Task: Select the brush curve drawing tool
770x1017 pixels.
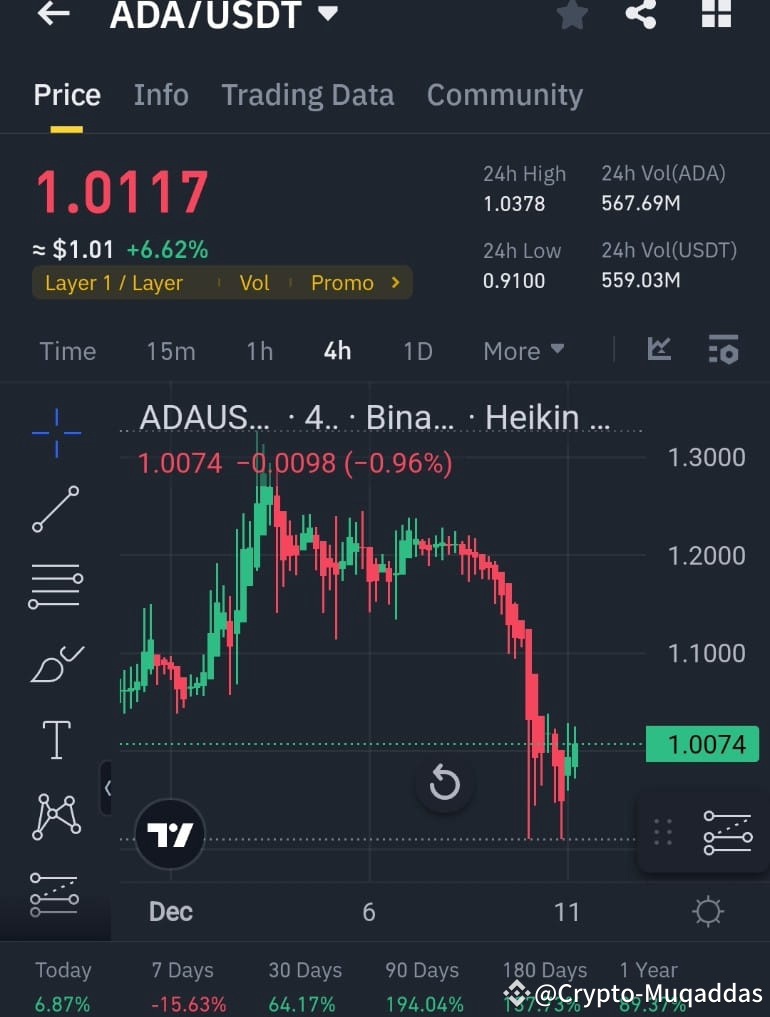Action: (x=55, y=662)
